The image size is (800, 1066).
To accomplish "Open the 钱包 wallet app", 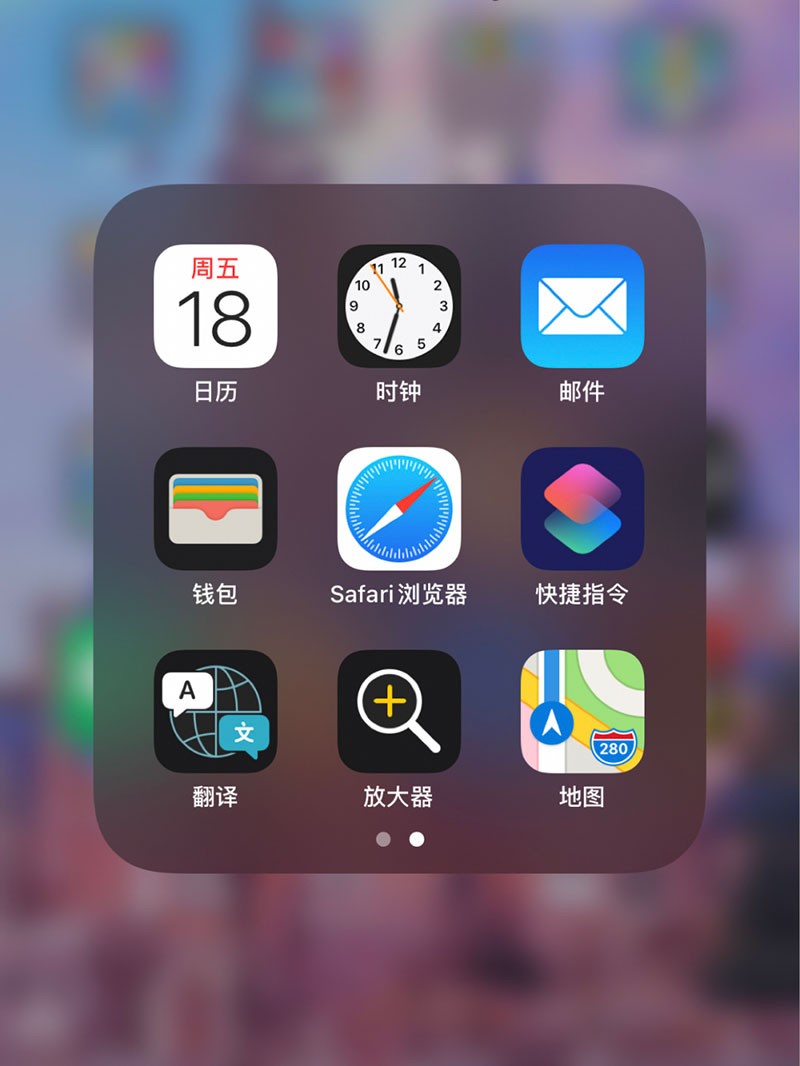I will (215, 509).
